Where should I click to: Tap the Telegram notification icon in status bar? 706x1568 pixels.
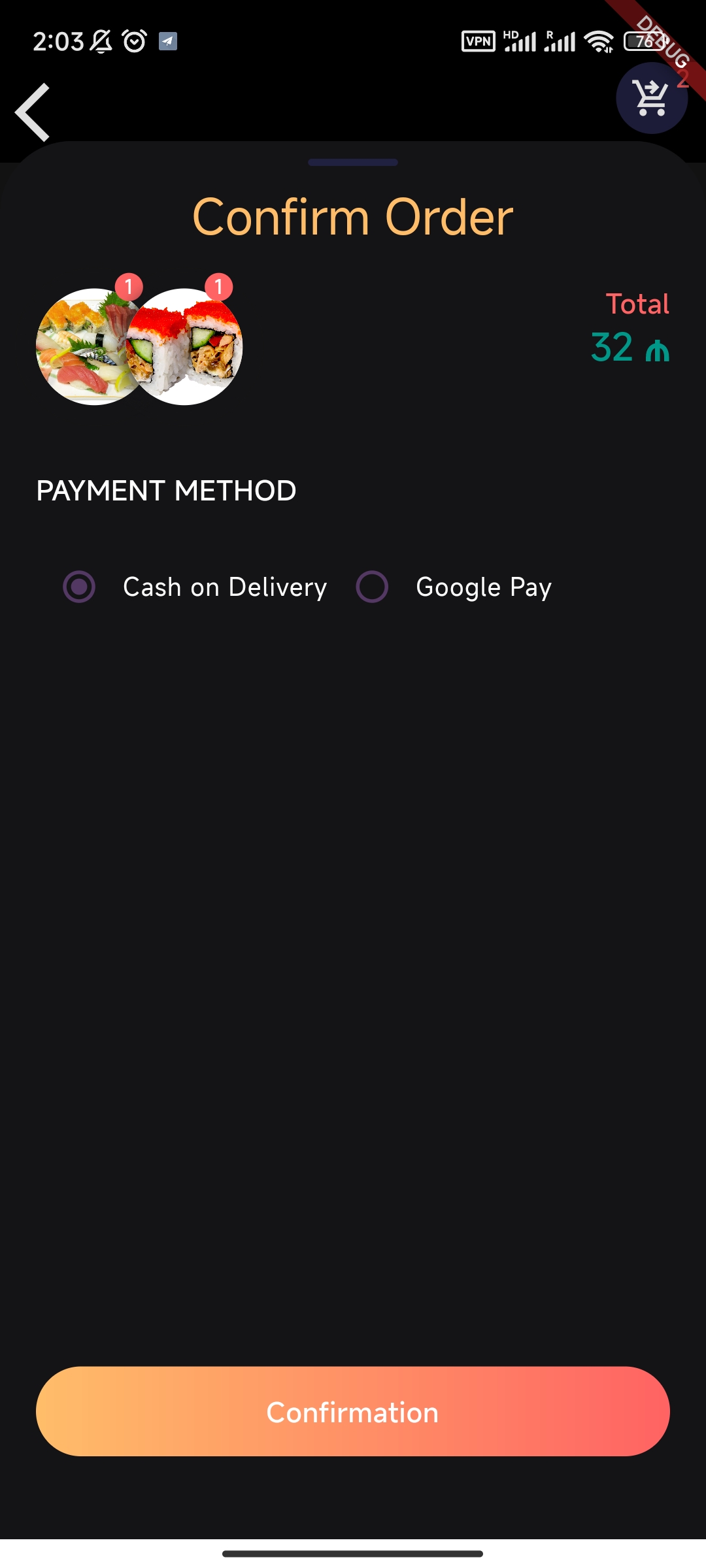tap(169, 41)
